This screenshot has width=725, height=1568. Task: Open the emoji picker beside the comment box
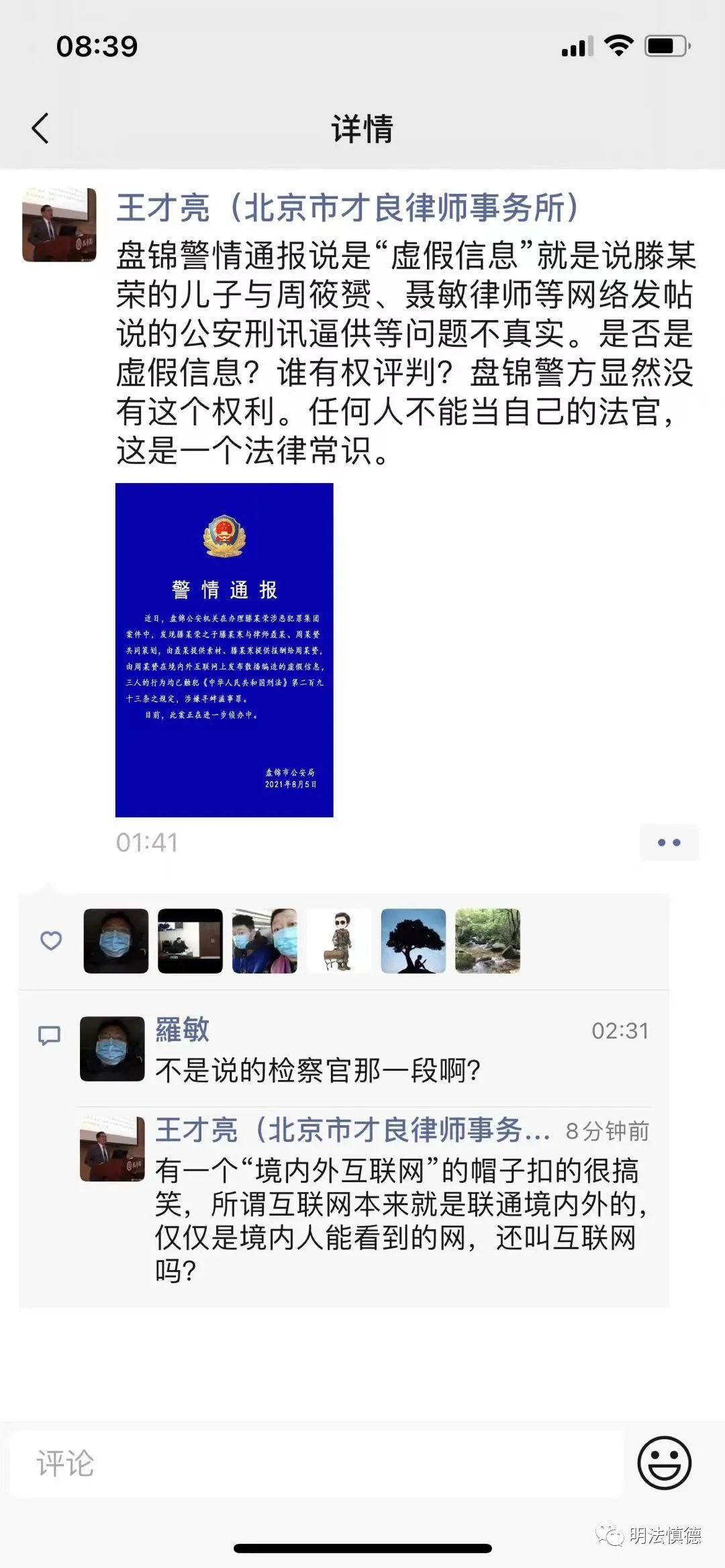664,1463
